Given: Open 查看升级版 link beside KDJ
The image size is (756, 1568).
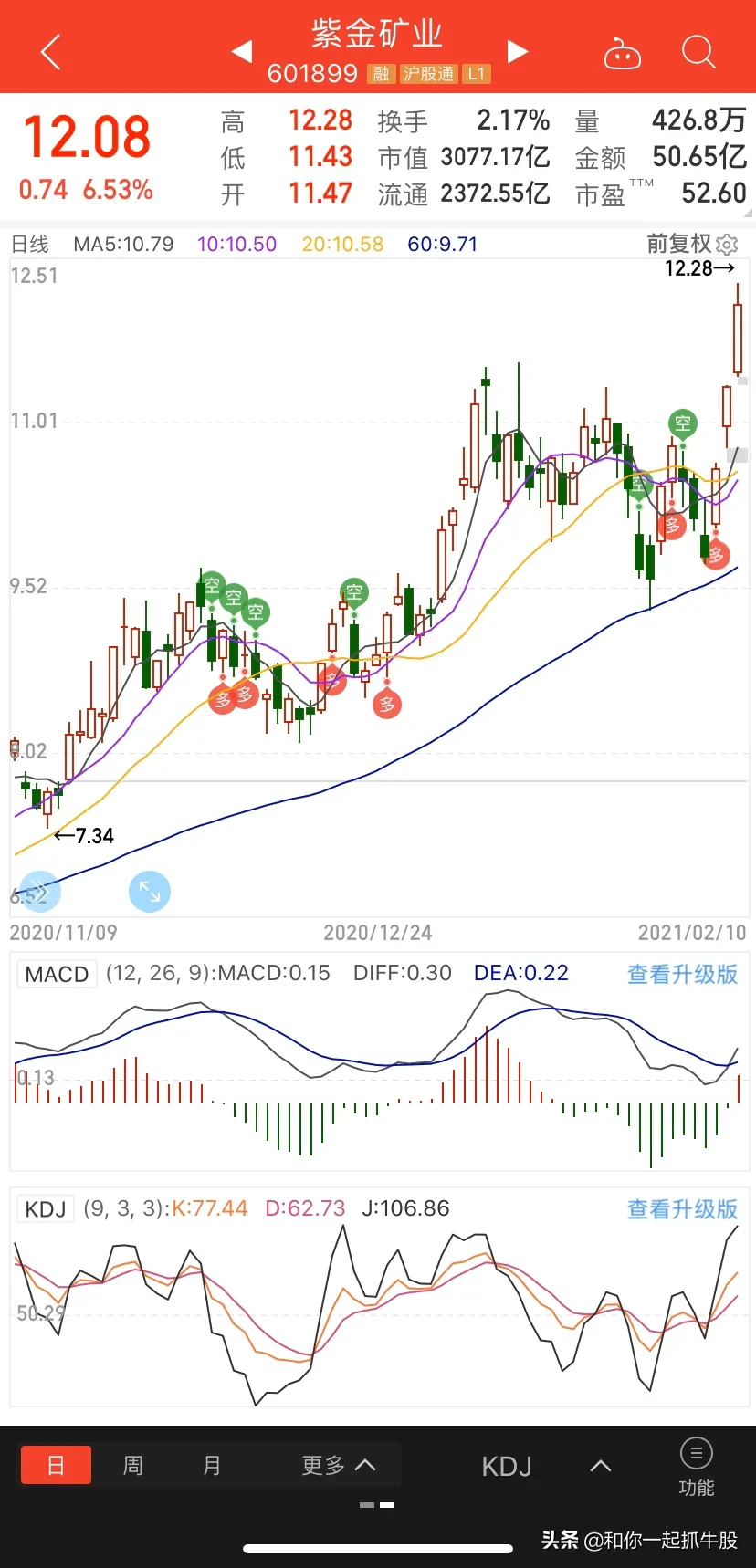Looking at the screenshot, I should click(x=682, y=1209).
